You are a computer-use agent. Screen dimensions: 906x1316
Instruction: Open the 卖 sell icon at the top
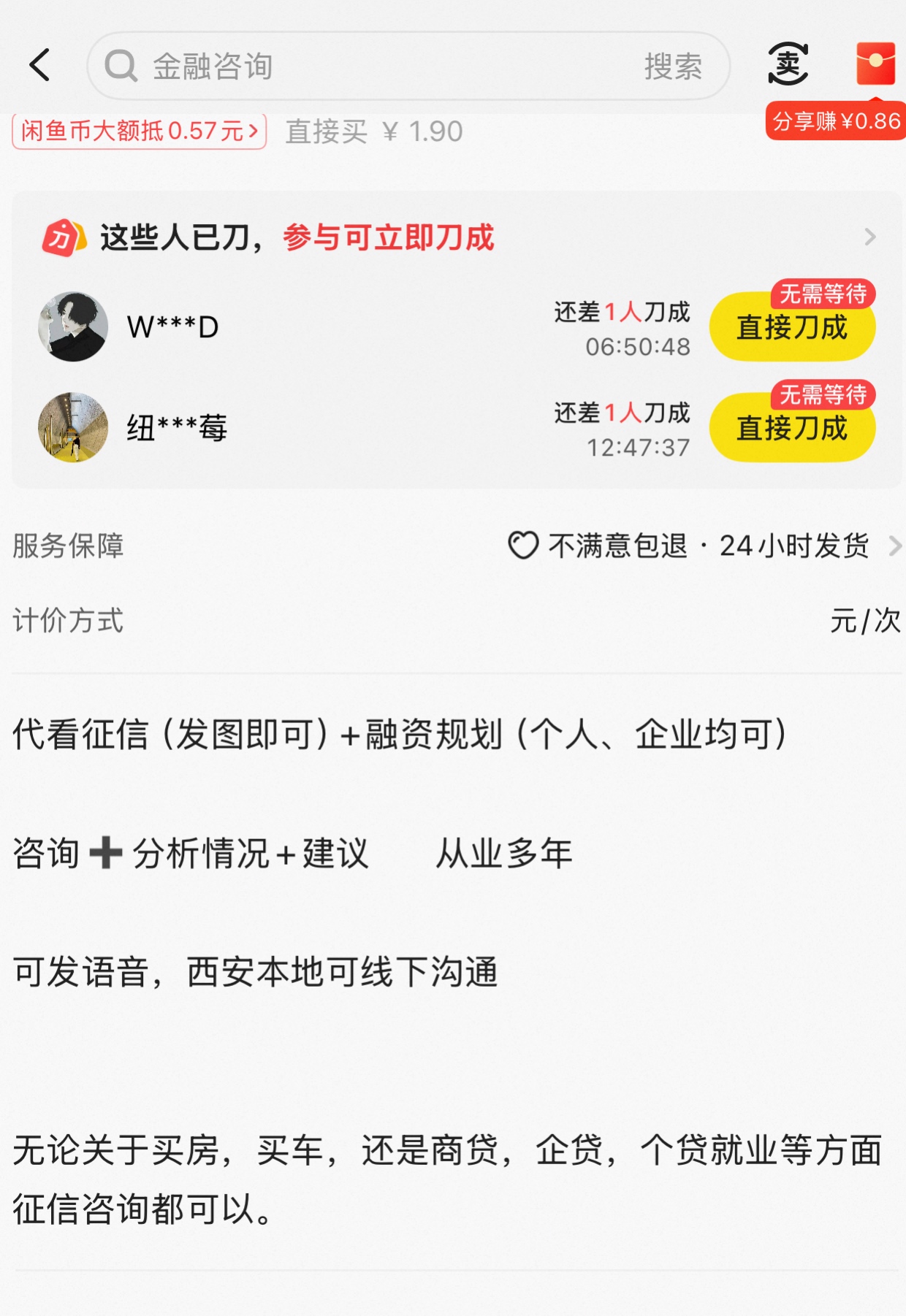(x=788, y=65)
